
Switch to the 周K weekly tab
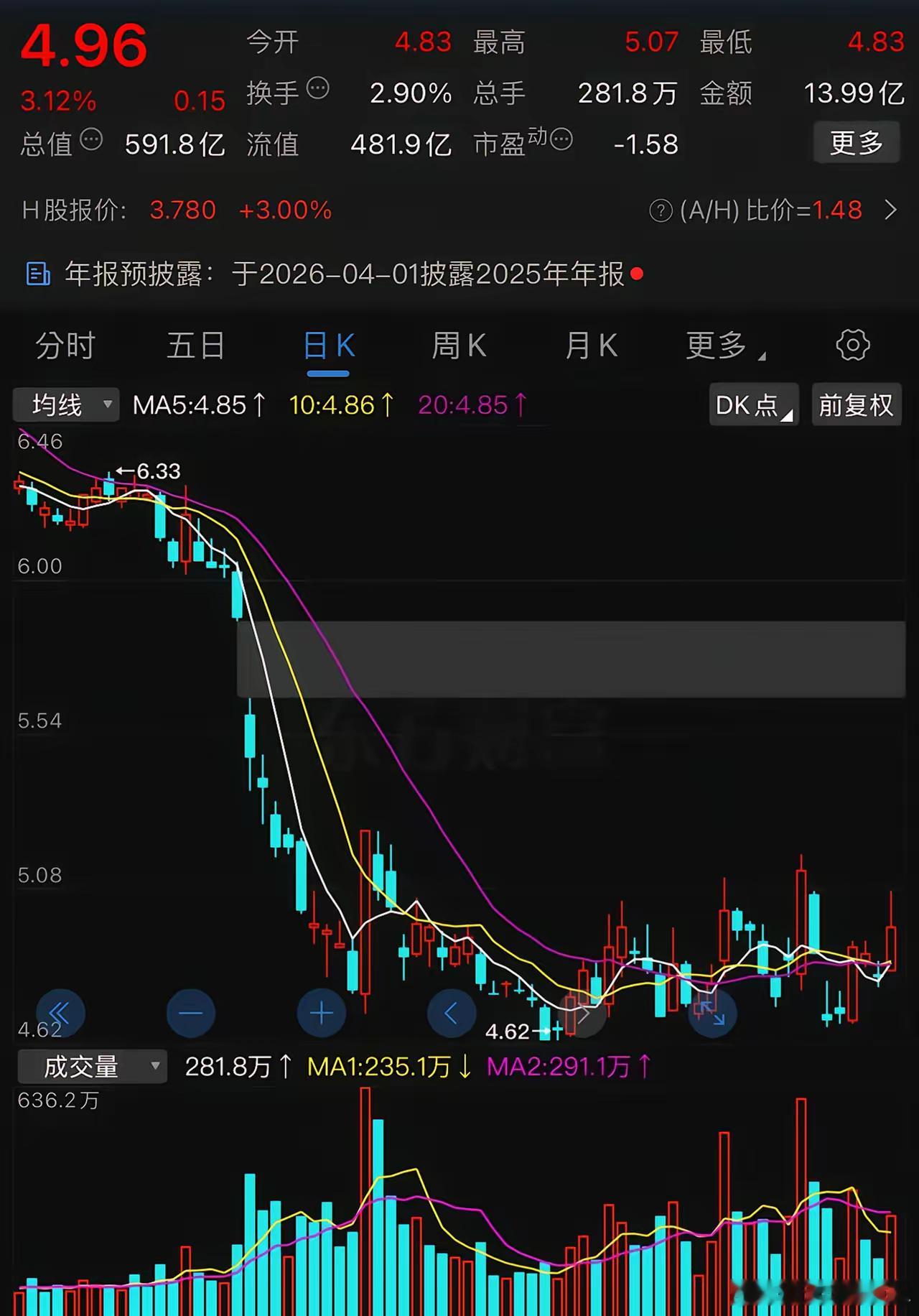pyautogui.click(x=459, y=346)
